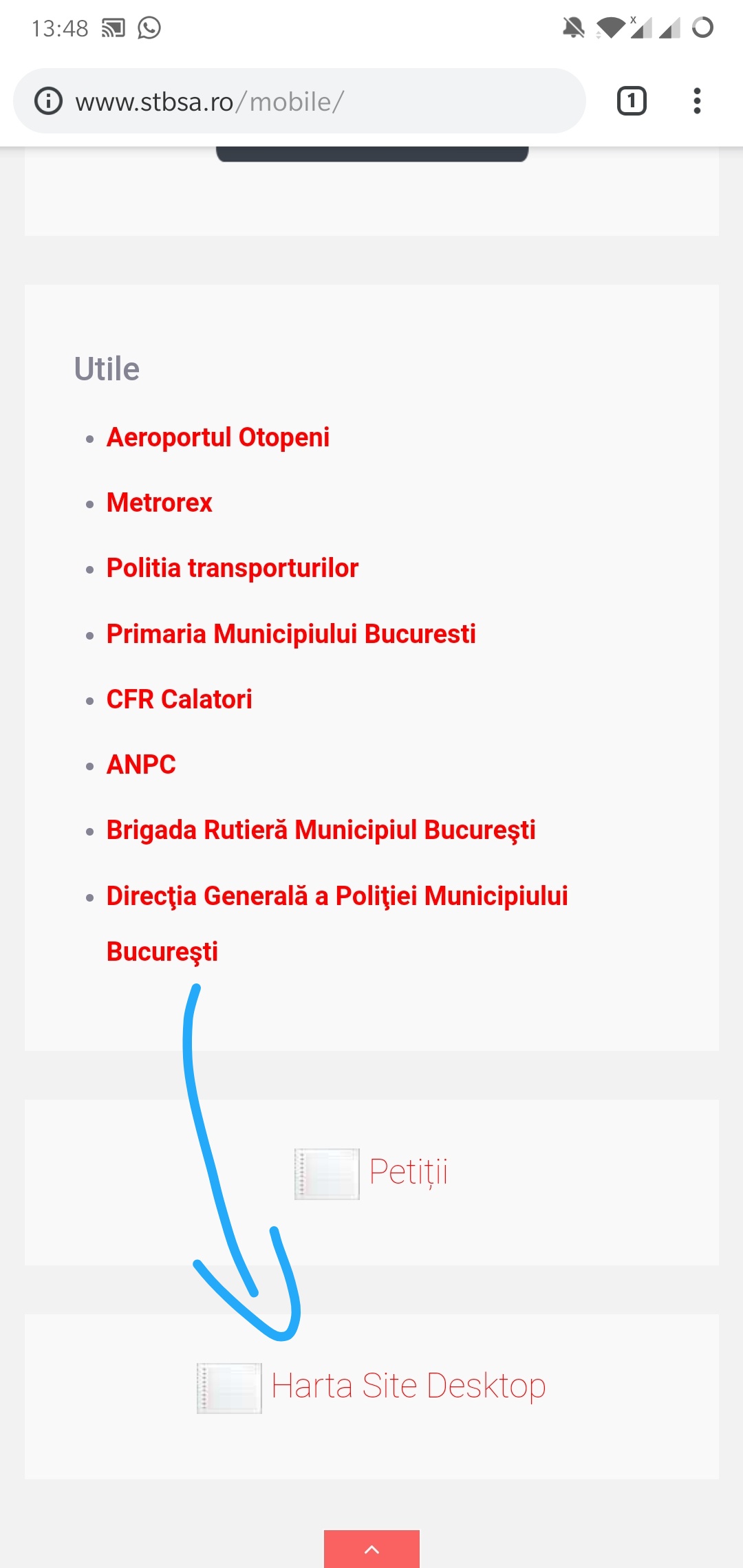Visit Politia transporturilor link

233,568
